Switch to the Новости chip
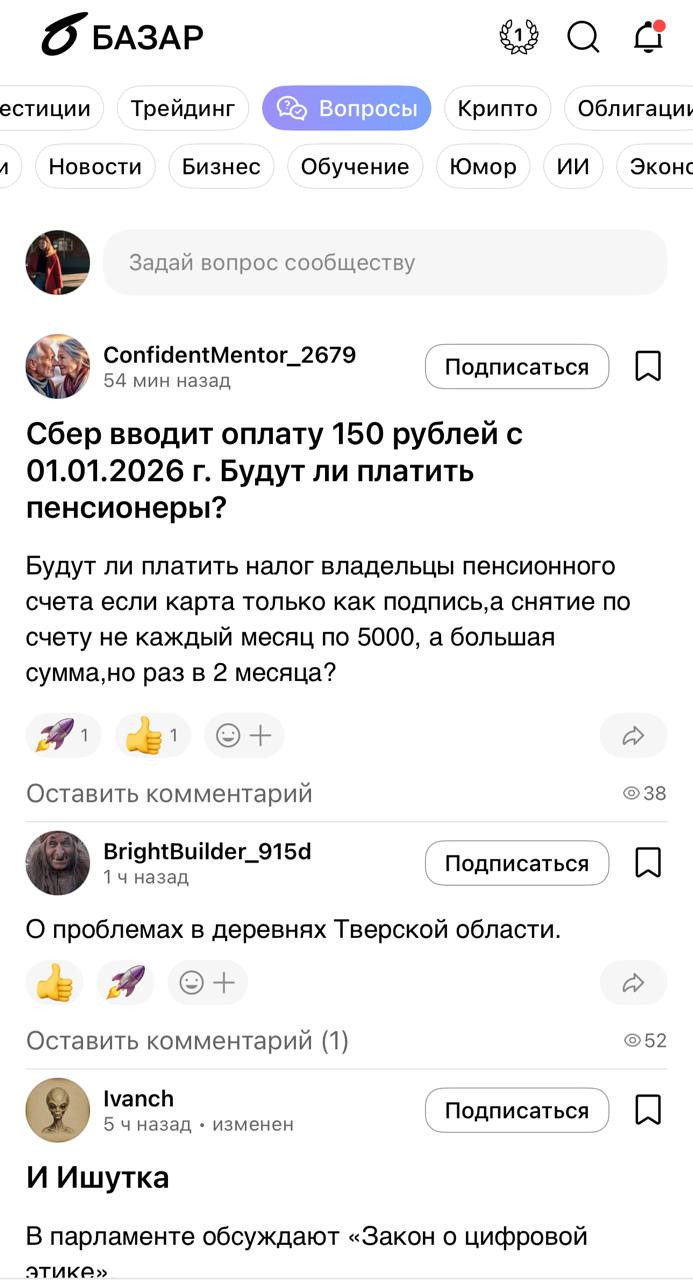Image resolution: width=693 pixels, height=1280 pixels. 95,167
